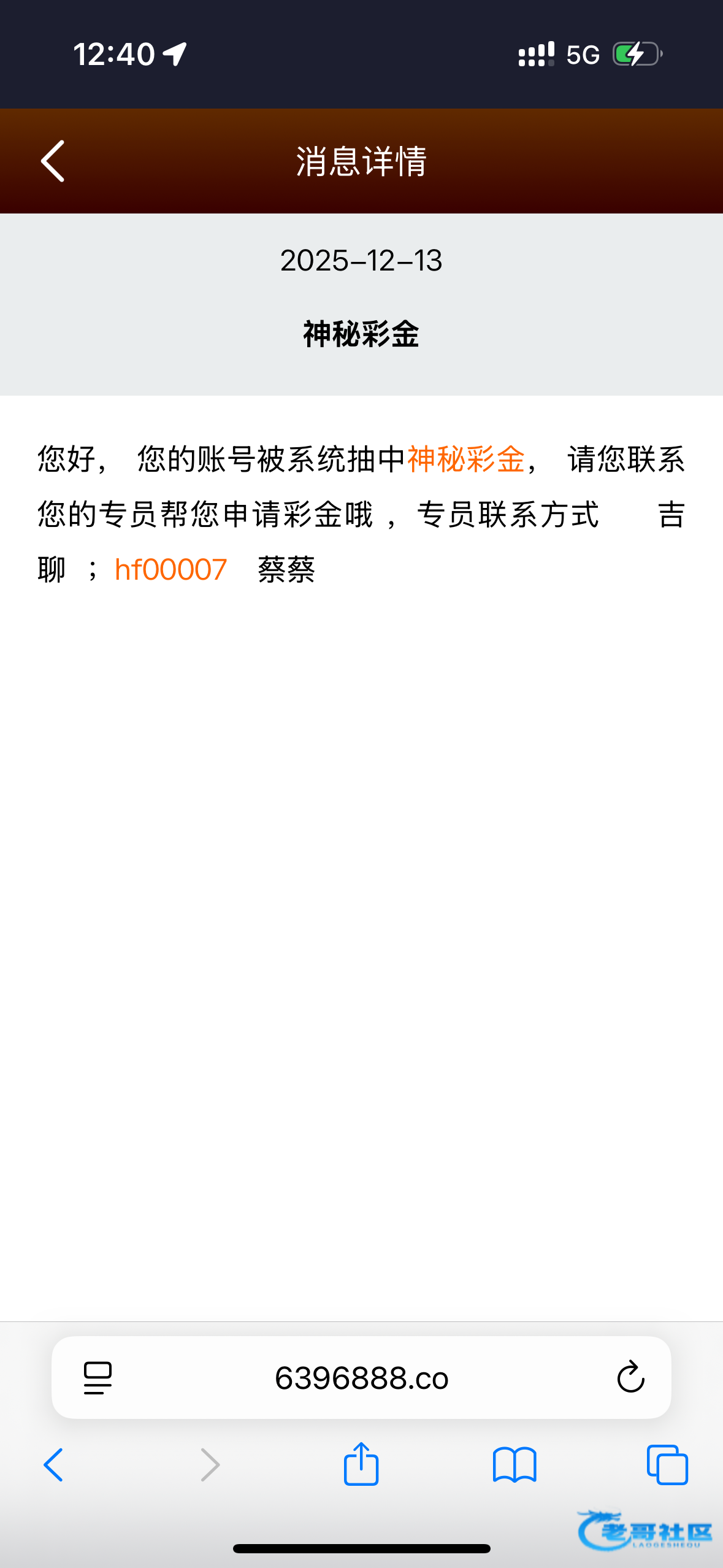This screenshot has height=1568, width=723.
Task: Reload the current web page
Action: pyautogui.click(x=630, y=1378)
